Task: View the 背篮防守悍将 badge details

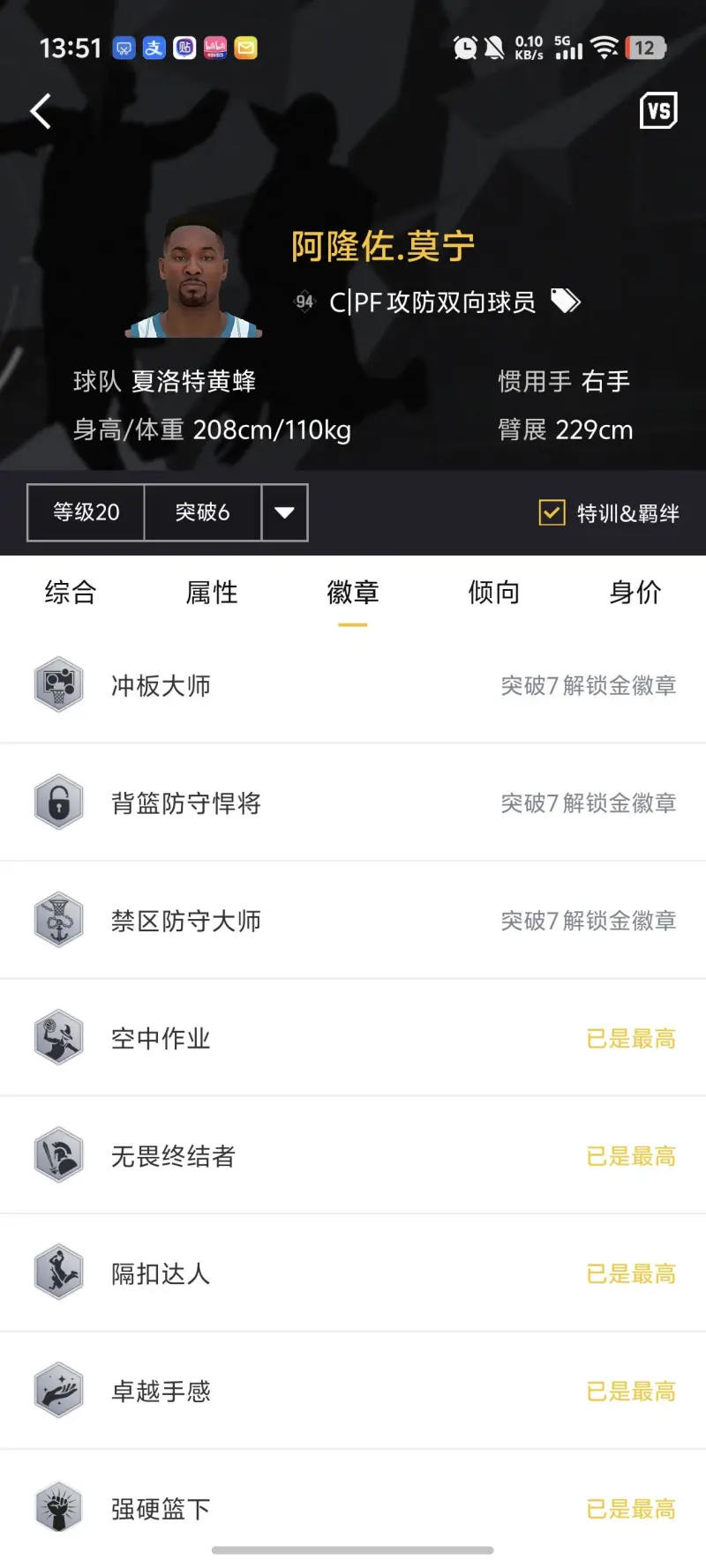Action: click(x=353, y=803)
